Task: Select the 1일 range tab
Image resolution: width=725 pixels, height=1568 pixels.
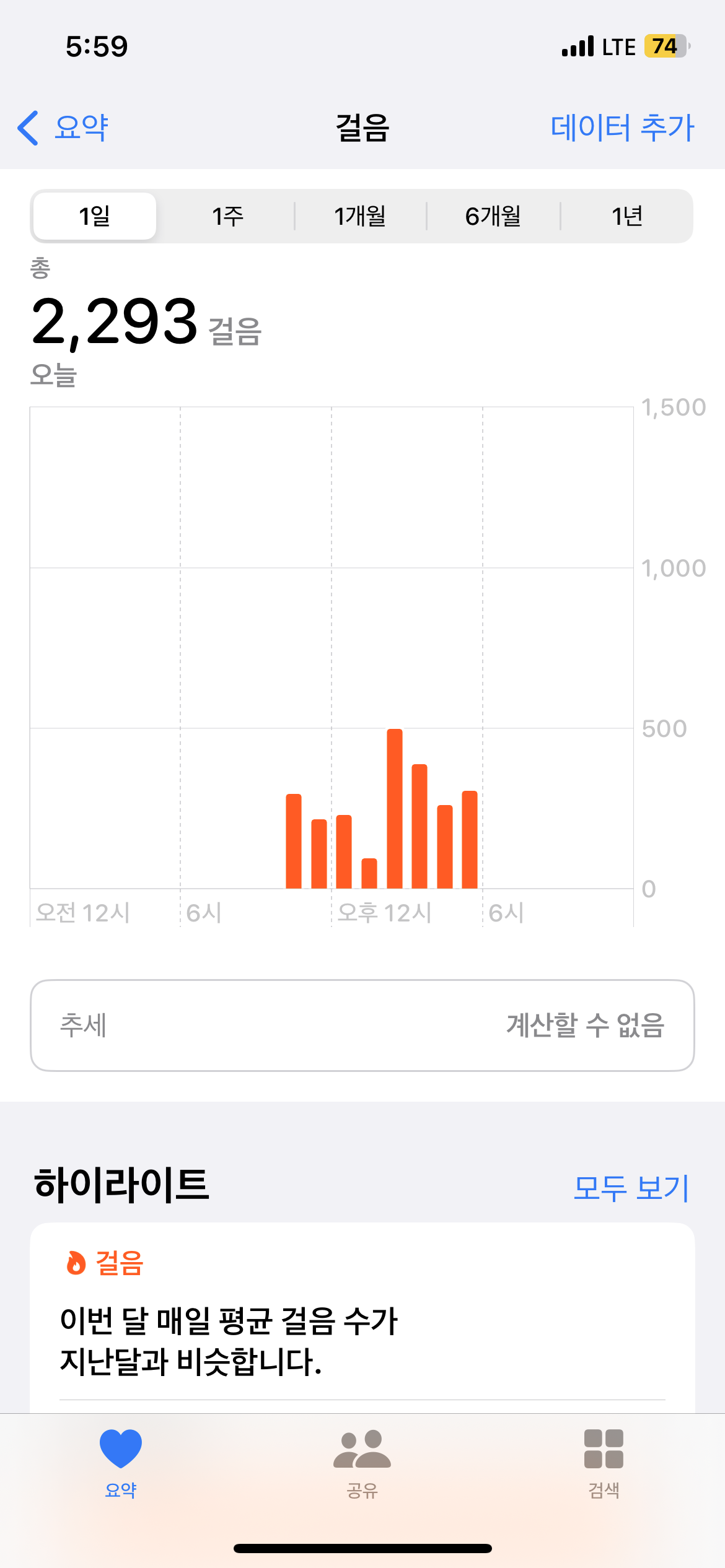Action: pyautogui.click(x=95, y=216)
